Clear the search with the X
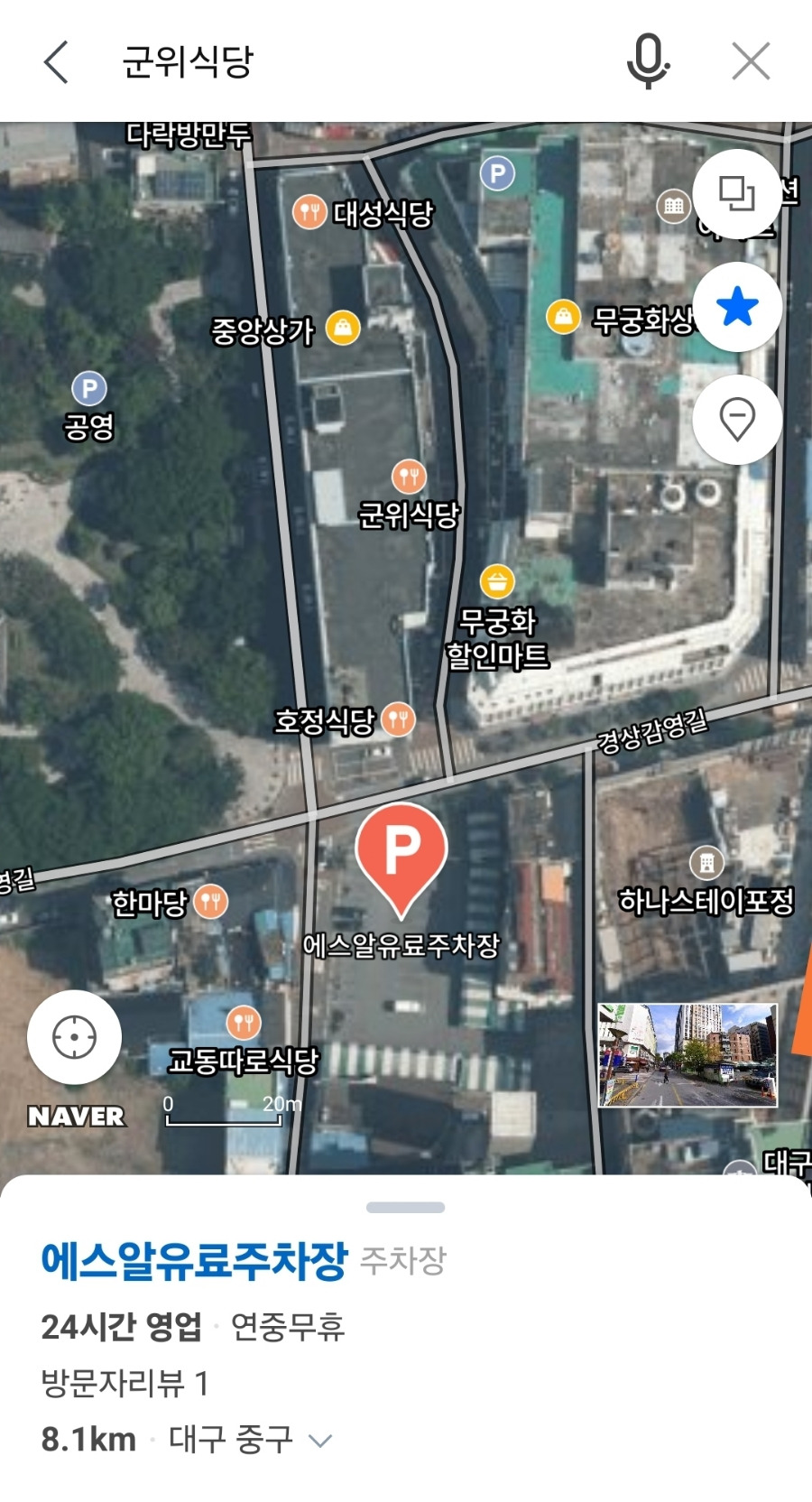Screen dimensions: 812x1502 pyautogui.click(x=751, y=62)
